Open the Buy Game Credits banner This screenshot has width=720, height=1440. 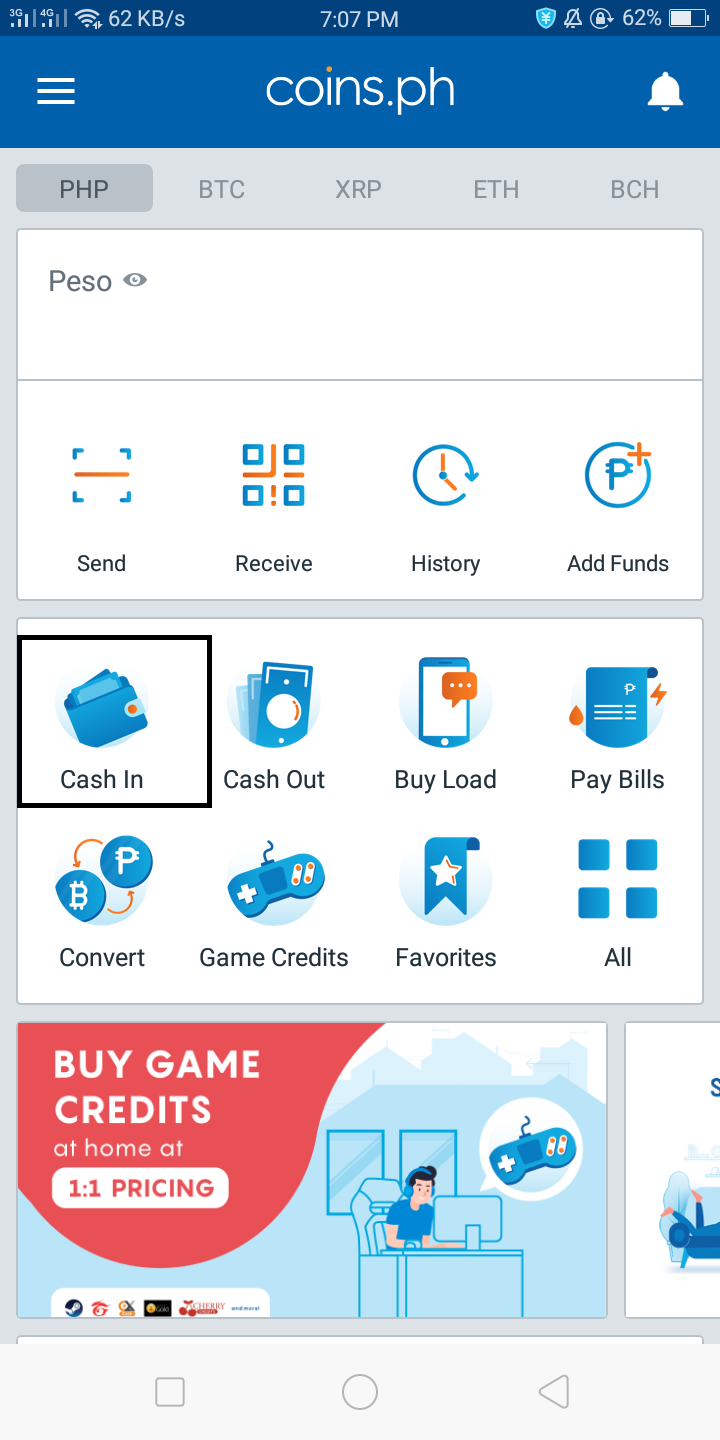312,1170
